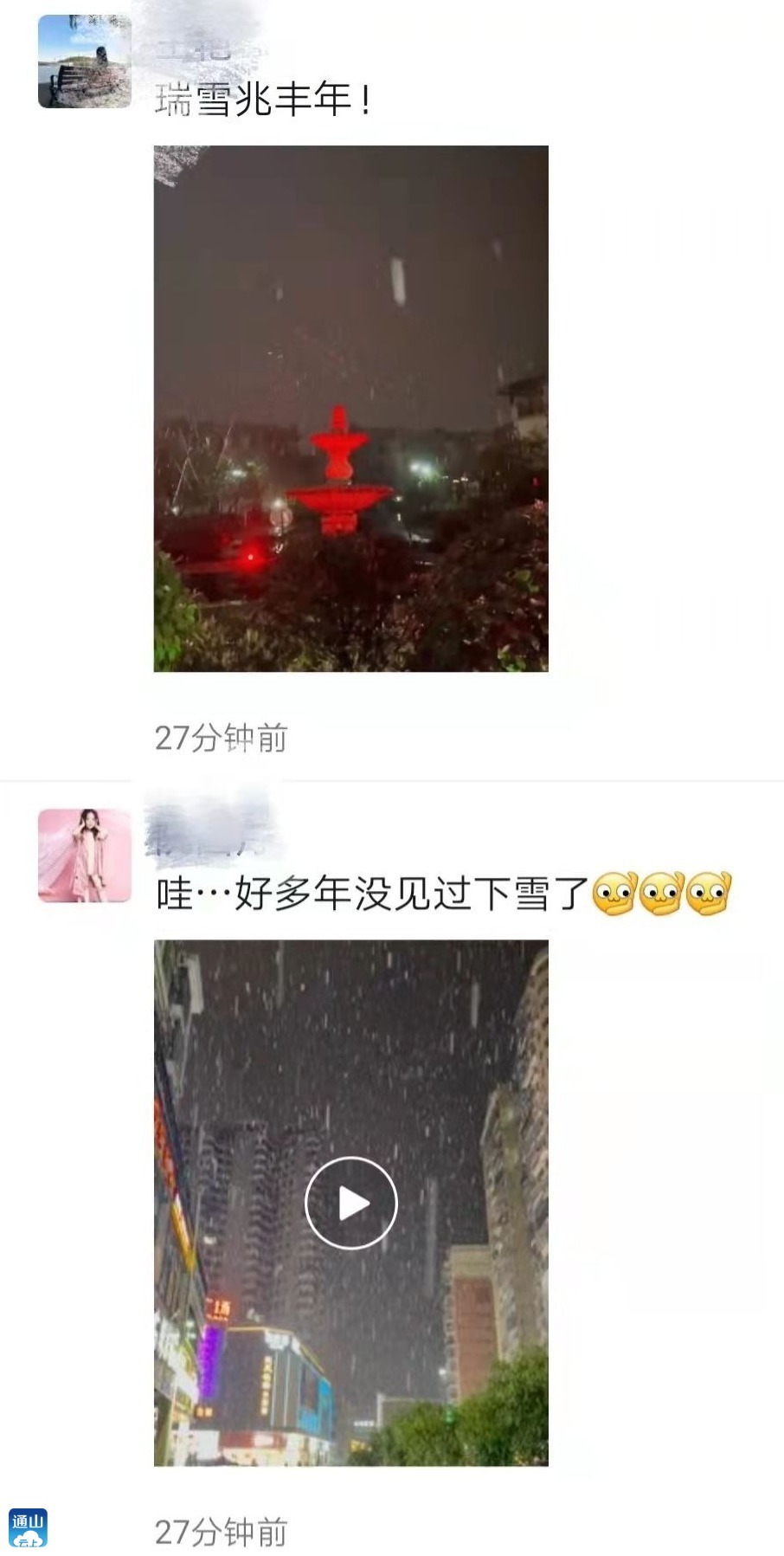Open the red fountain photo under 瑞雪兆丰年
Viewport: 784px width, 1556px height.
pos(350,408)
